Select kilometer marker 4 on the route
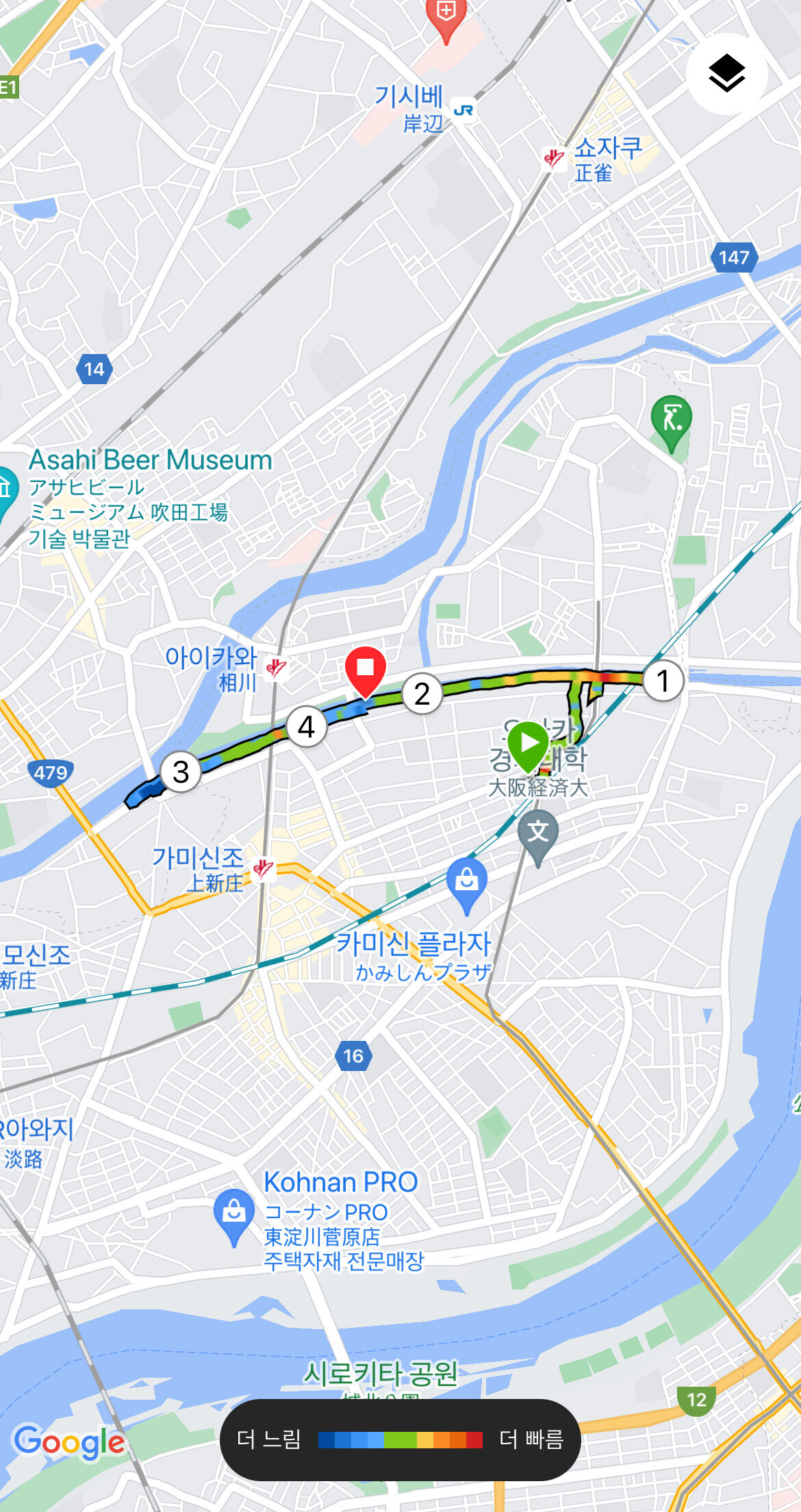Viewport: 801px width, 1512px height. [x=306, y=727]
